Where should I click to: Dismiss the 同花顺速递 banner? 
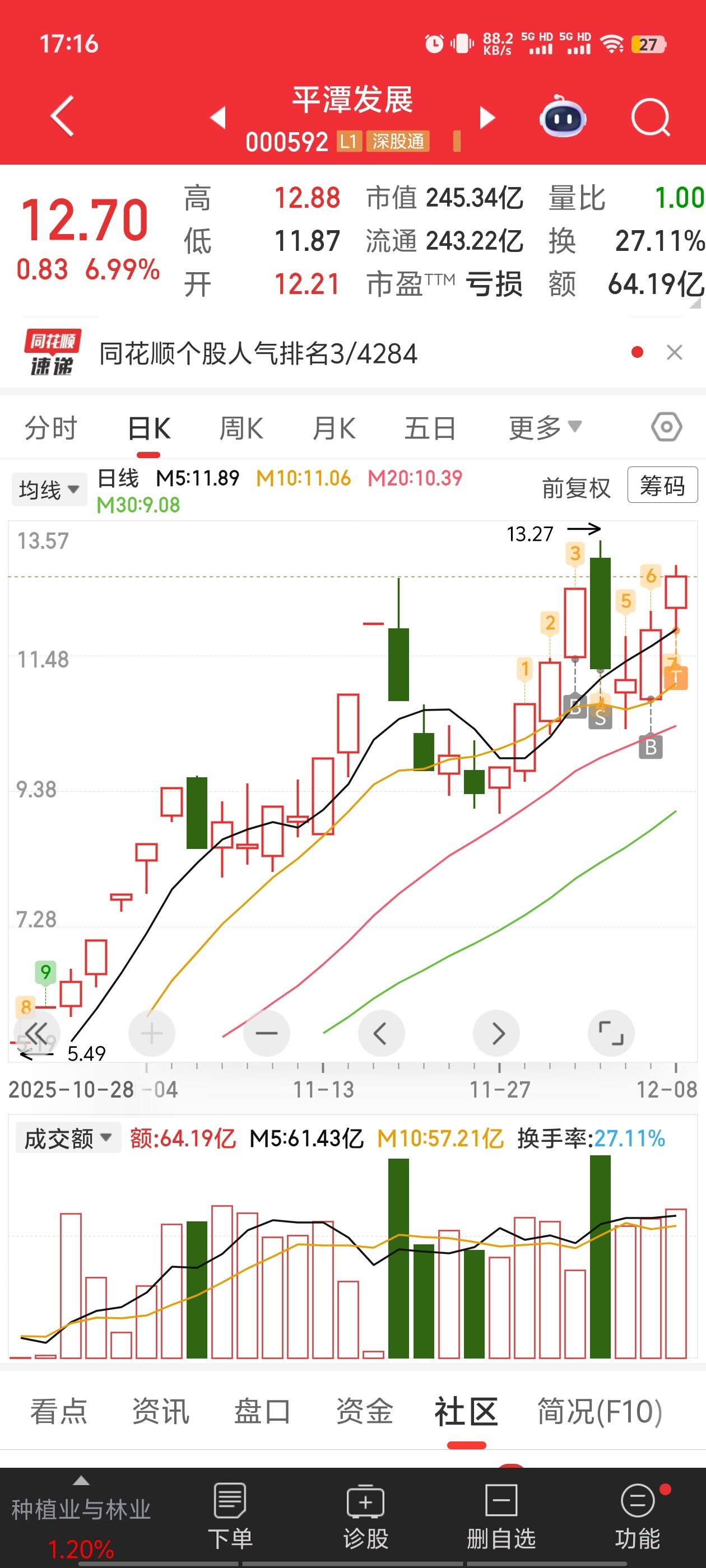(x=674, y=352)
